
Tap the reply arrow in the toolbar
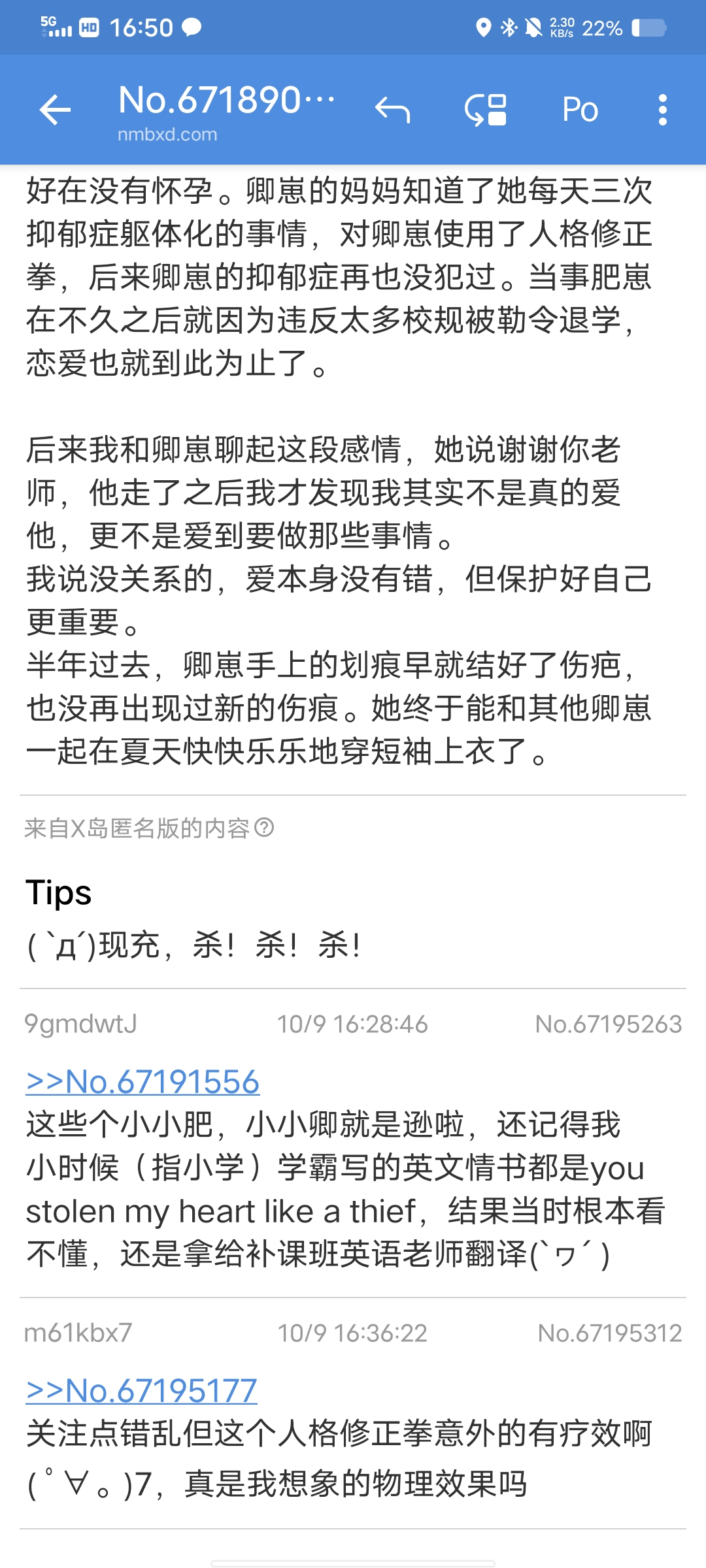tap(392, 110)
